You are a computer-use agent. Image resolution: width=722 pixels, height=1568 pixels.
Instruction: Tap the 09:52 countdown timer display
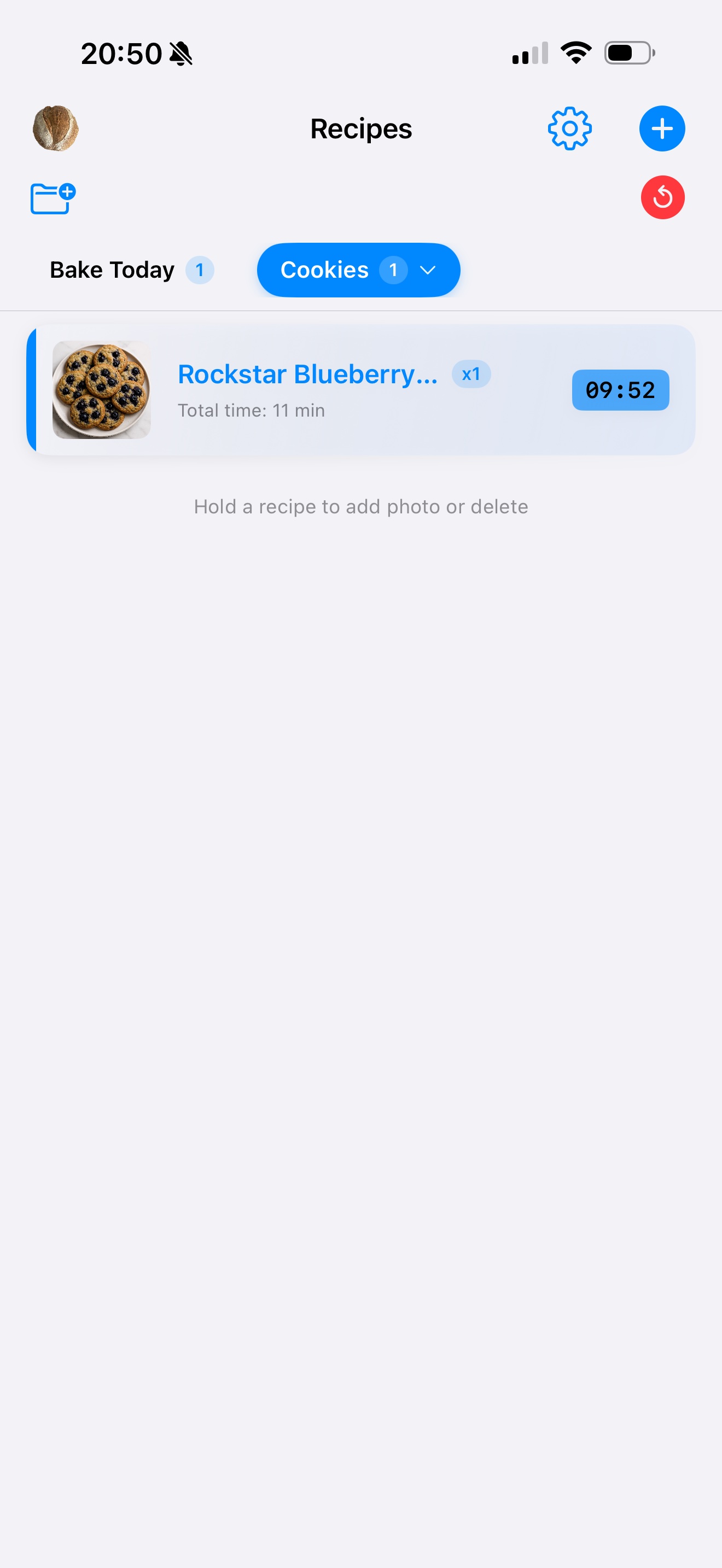click(620, 390)
